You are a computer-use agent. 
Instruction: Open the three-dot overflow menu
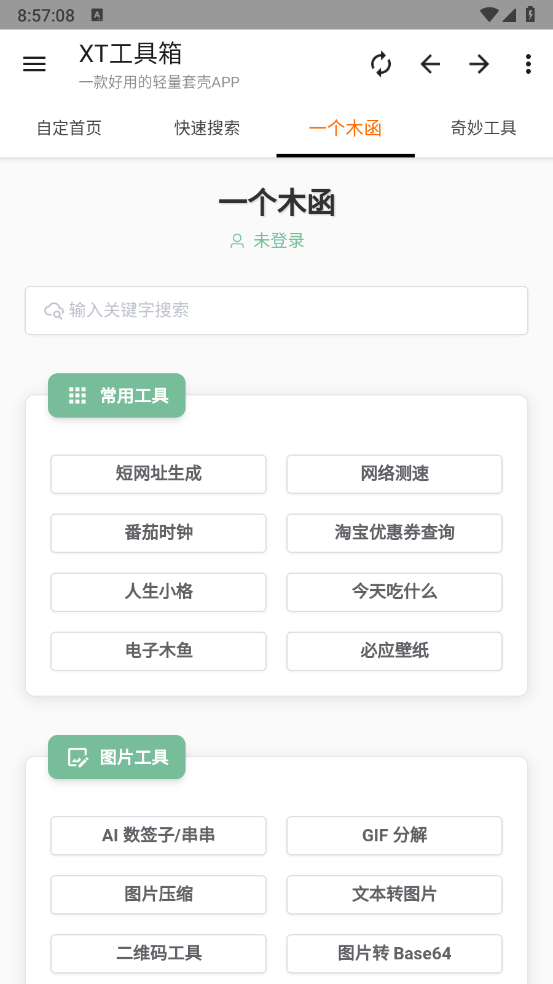click(529, 64)
